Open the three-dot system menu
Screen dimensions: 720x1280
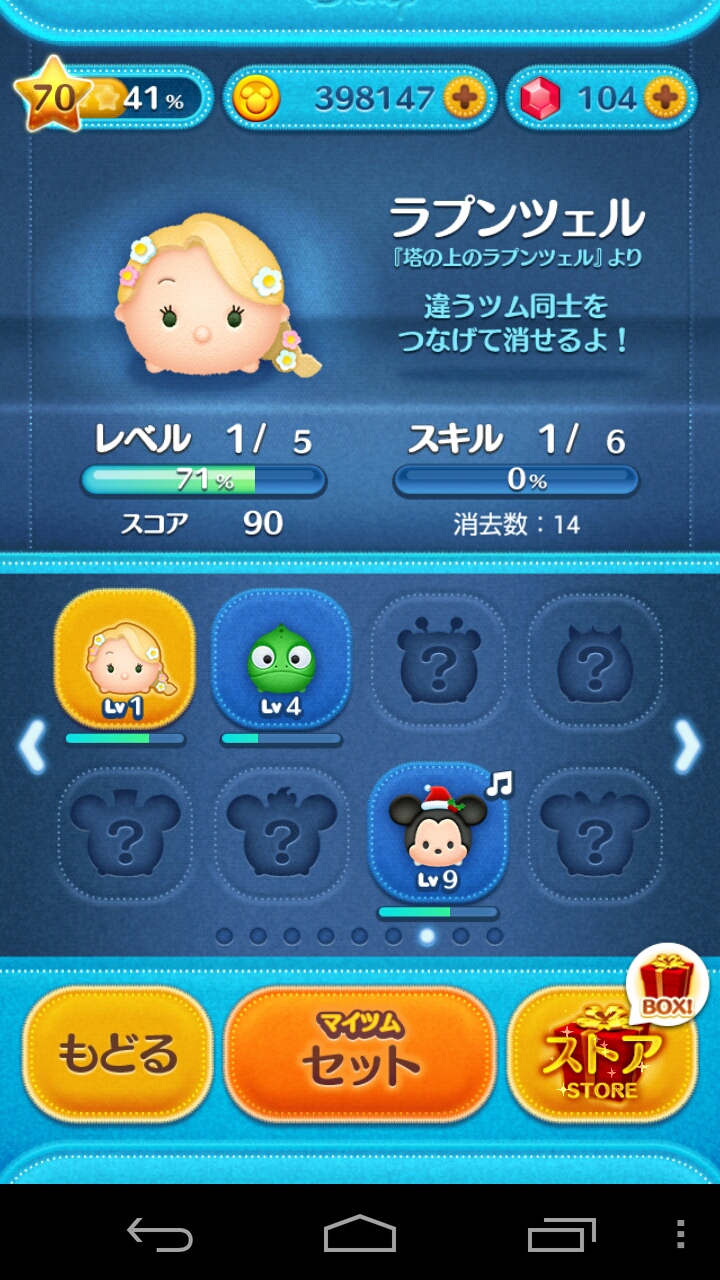(x=681, y=1234)
